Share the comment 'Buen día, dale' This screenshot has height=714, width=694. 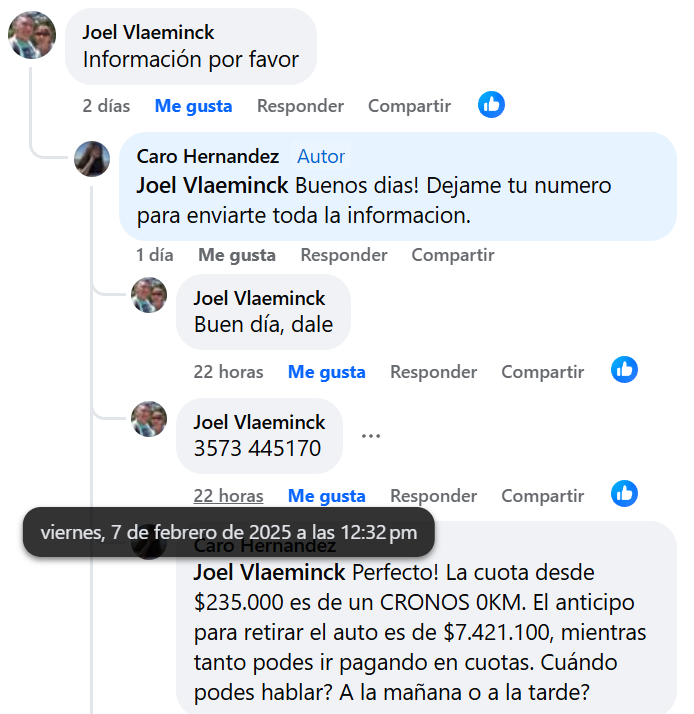pyautogui.click(x=542, y=372)
